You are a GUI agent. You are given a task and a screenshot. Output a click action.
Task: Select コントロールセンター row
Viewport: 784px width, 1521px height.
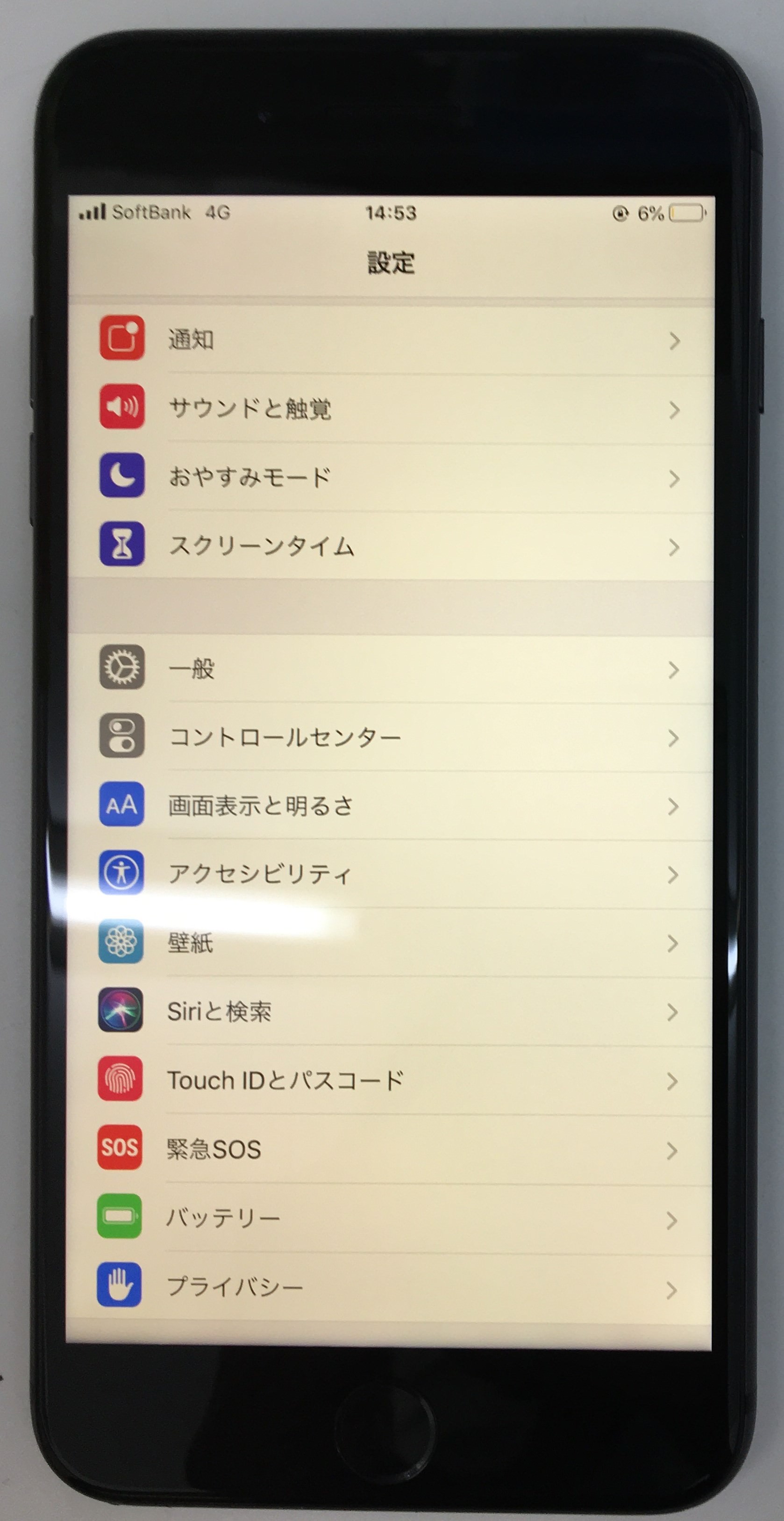coord(390,737)
